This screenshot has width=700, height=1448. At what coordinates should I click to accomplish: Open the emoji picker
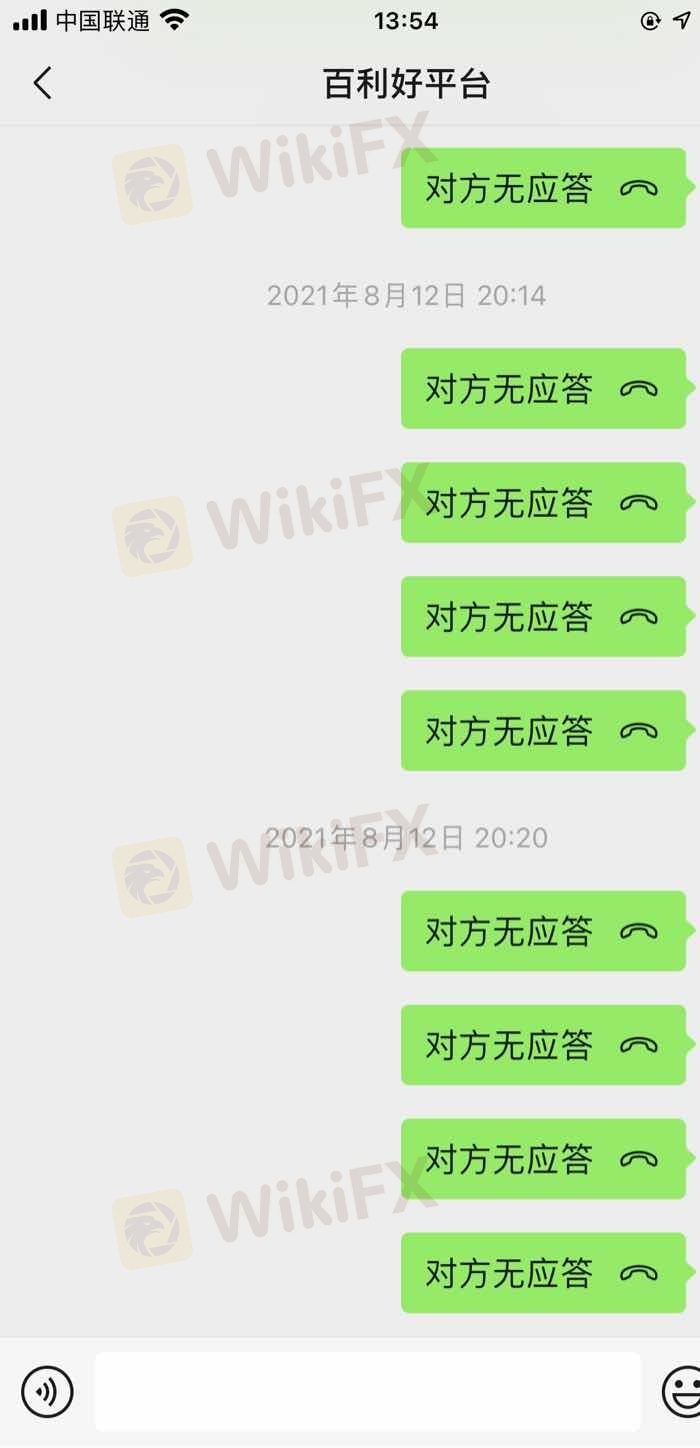click(682, 1391)
